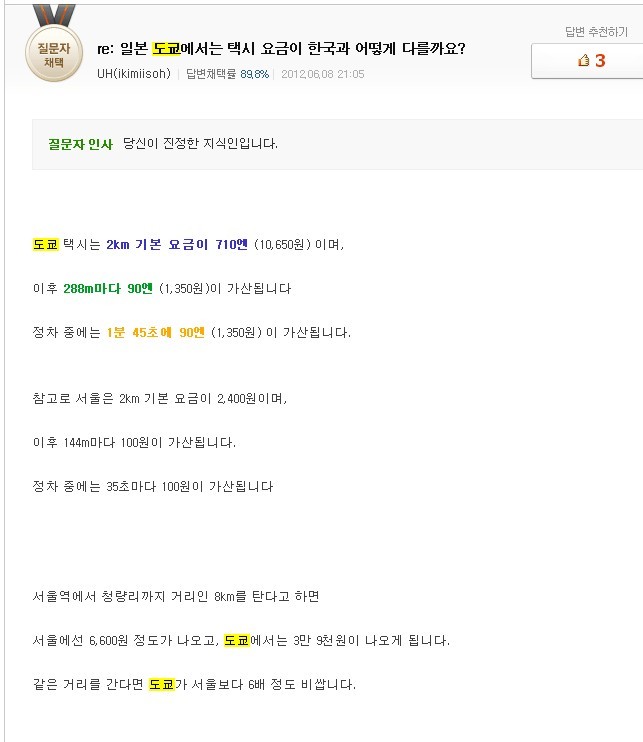Open the UH(ikimiisoh) author profile
This screenshot has height=742, width=643.
click(134, 74)
